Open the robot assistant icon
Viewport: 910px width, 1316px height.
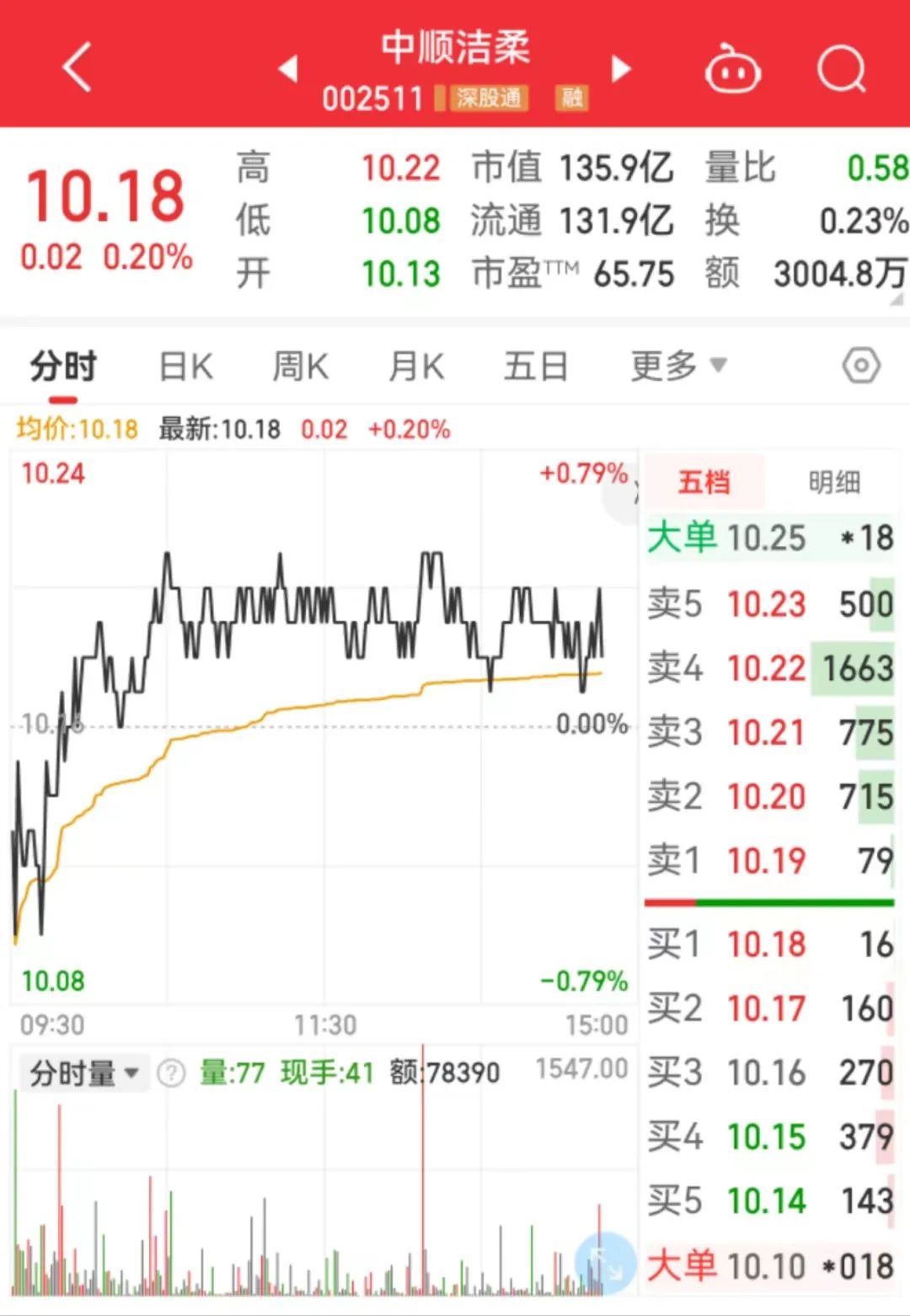[732, 69]
